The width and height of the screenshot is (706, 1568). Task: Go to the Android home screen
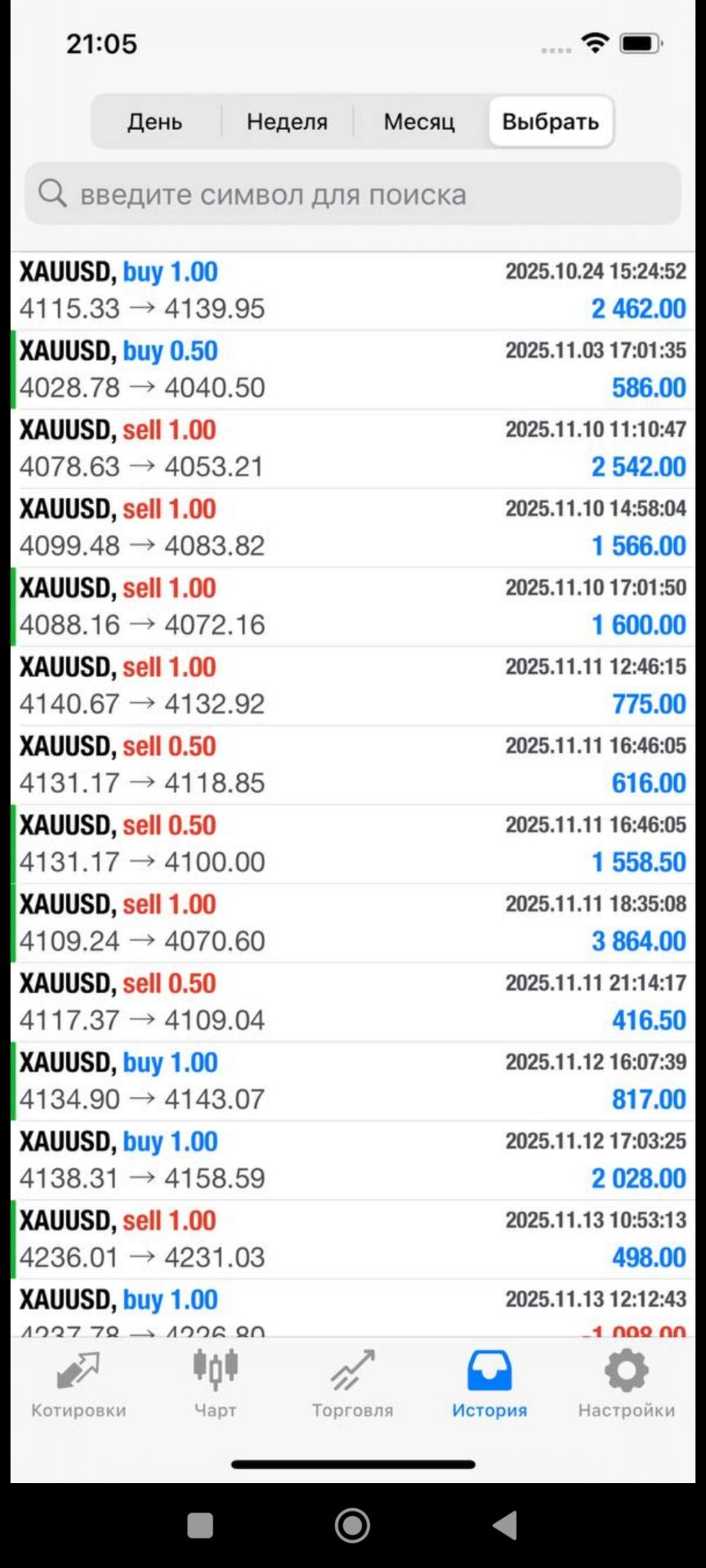click(x=352, y=1525)
